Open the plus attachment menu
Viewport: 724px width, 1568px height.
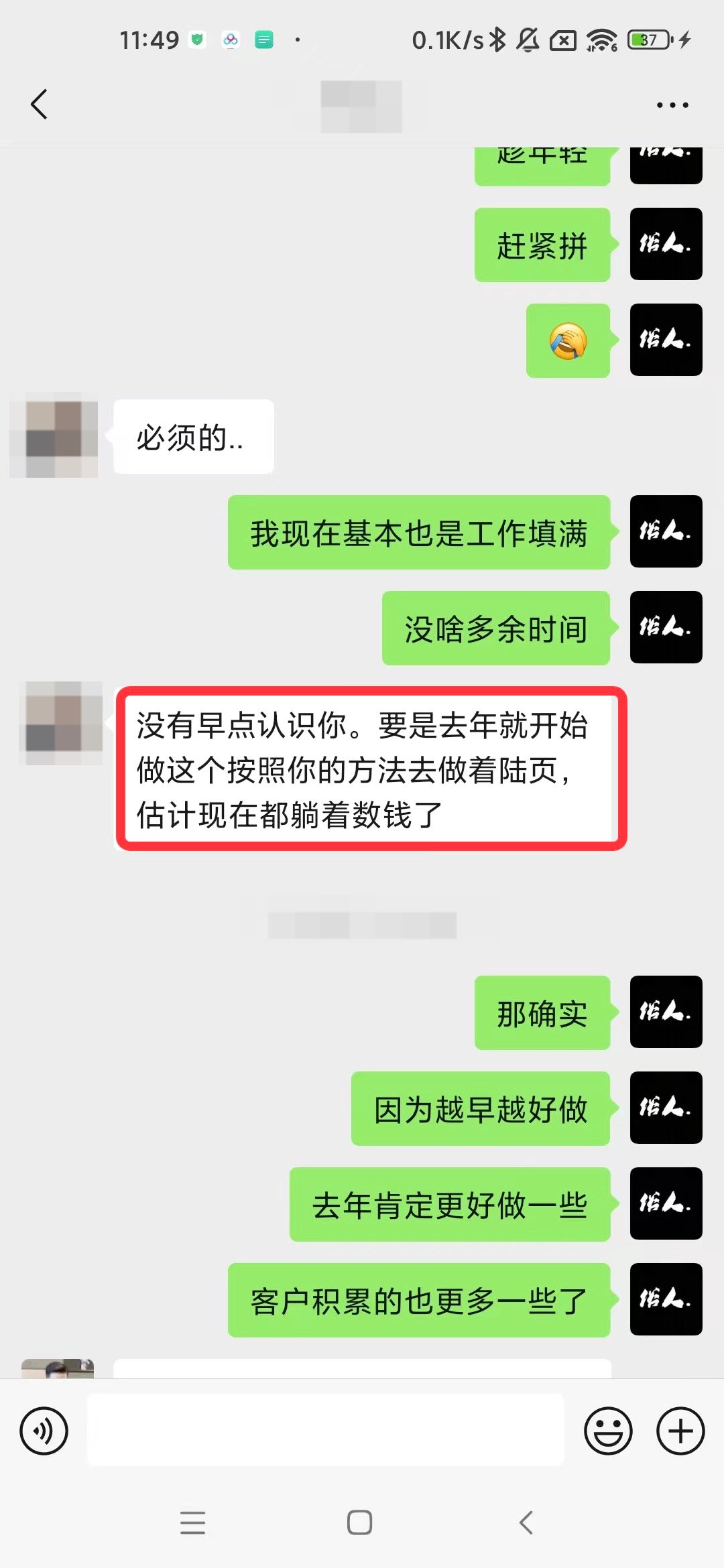click(x=680, y=1431)
